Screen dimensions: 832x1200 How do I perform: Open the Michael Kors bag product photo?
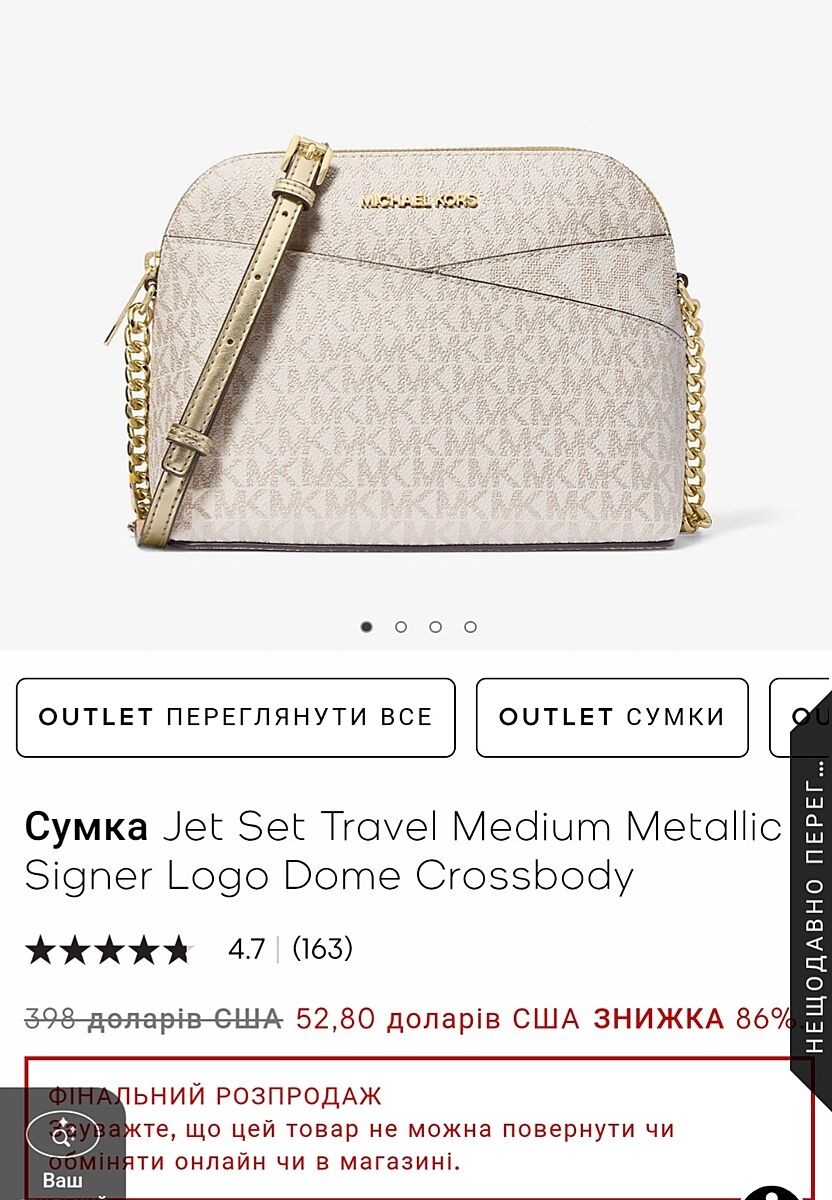[x=416, y=340]
